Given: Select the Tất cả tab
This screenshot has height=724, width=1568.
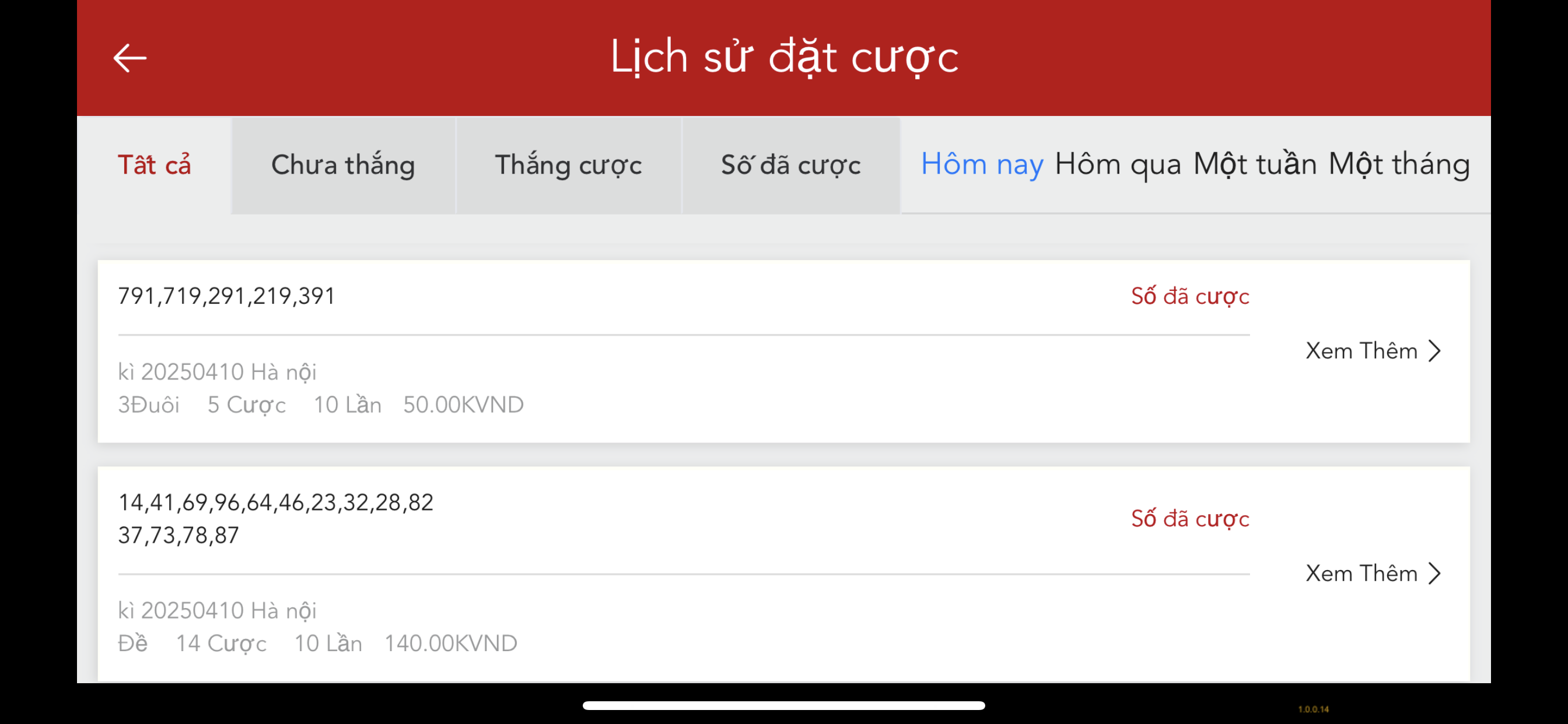Looking at the screenshot, I should tap(154, 165).
